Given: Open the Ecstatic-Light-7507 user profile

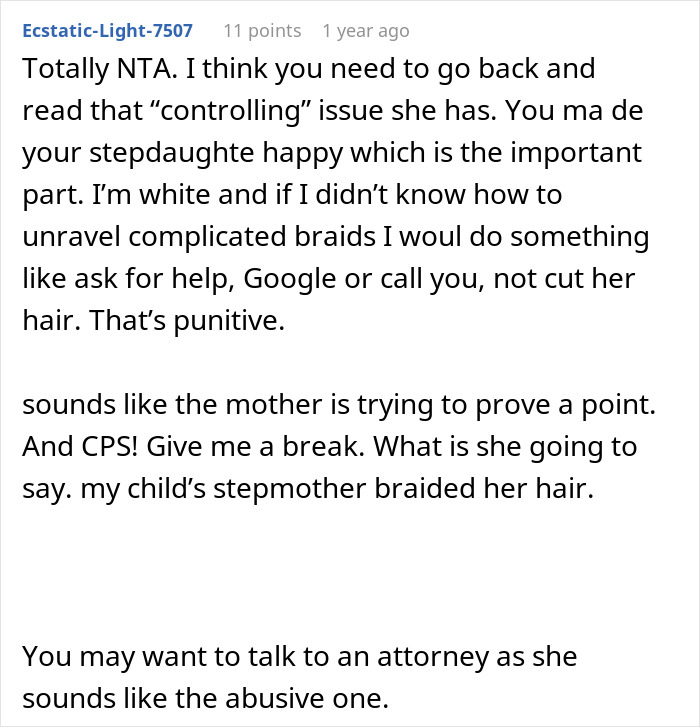Looking at the screenshot, I should click(108, 31).
